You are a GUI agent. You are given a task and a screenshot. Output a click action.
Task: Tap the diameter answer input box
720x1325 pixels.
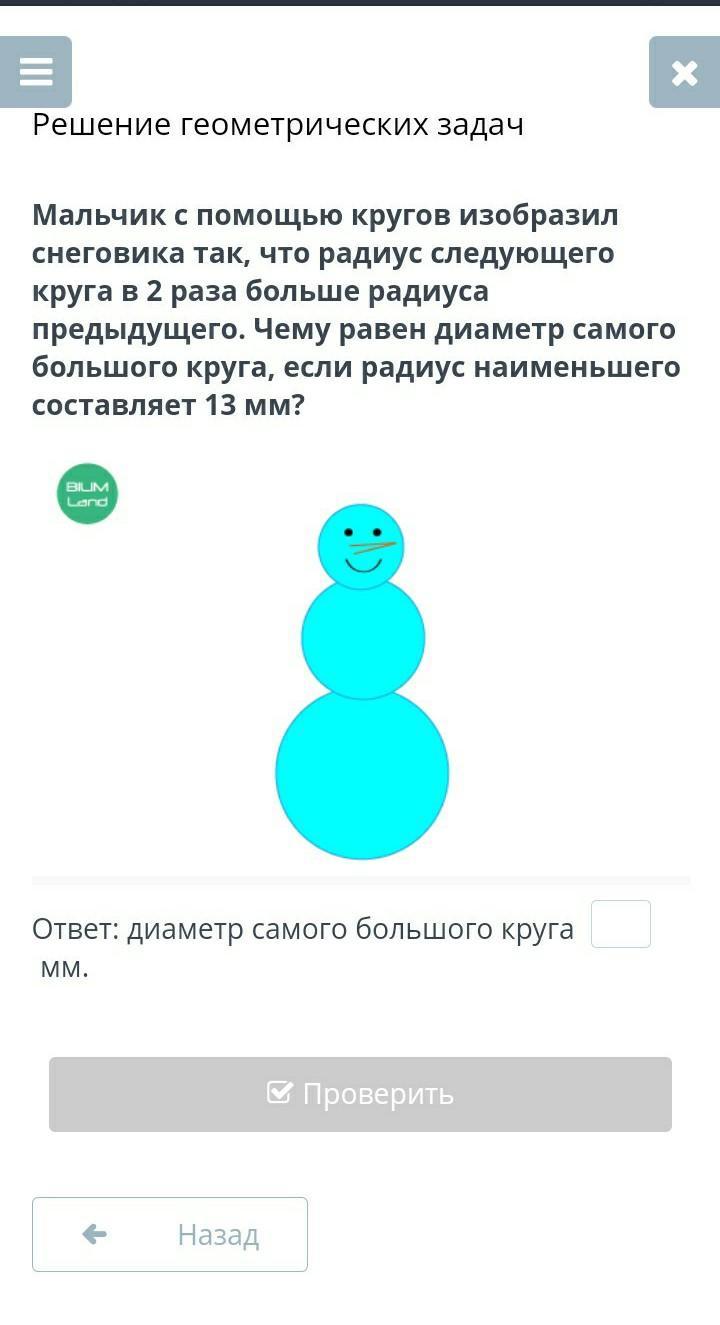(x=620, y=924)
